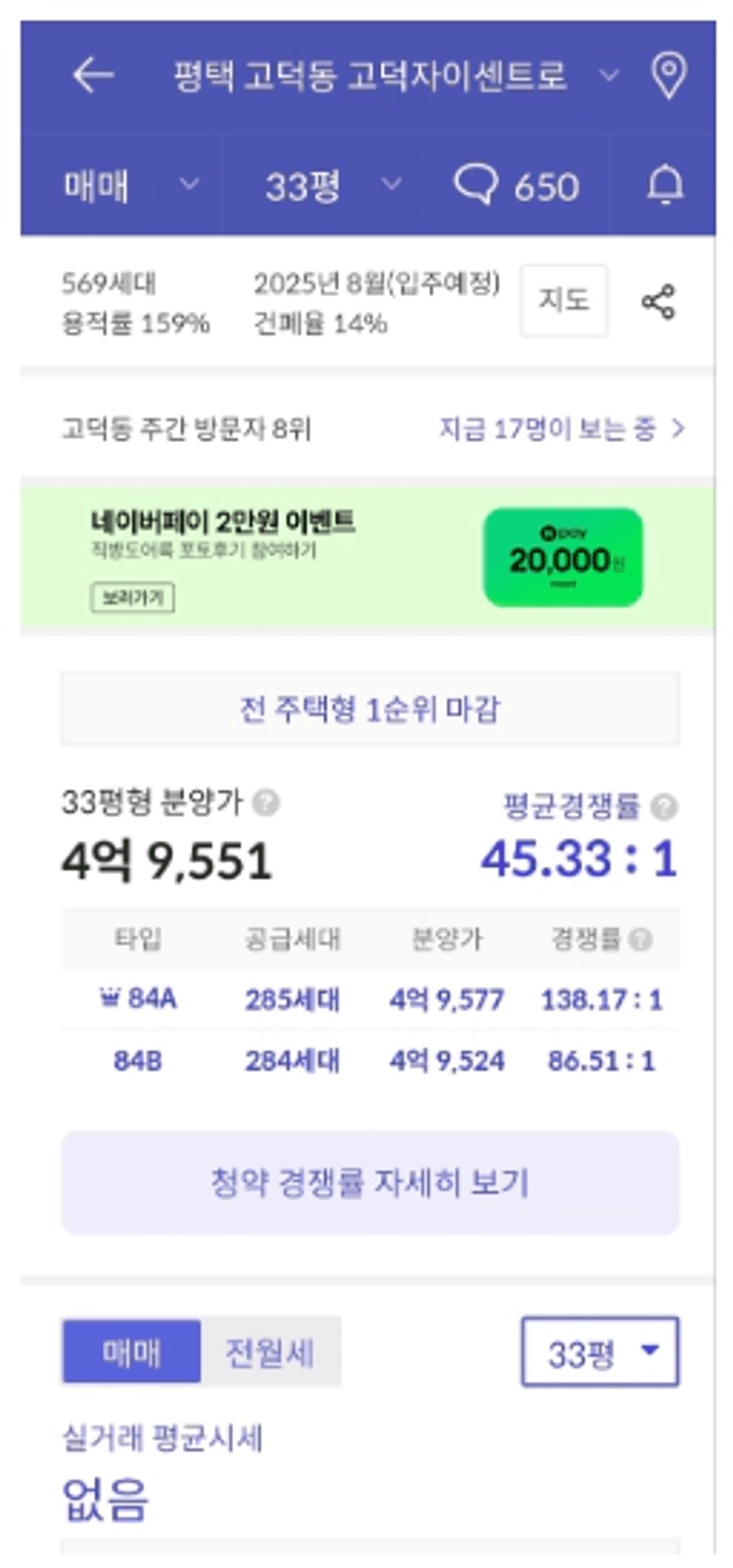Share this apartment complex

pyautogui.click(x=658, y=302)
